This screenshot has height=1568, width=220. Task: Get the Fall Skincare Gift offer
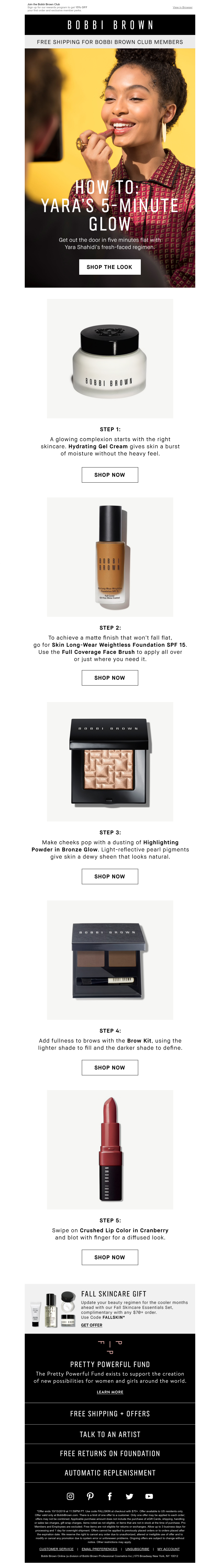tap(91, 1325)
